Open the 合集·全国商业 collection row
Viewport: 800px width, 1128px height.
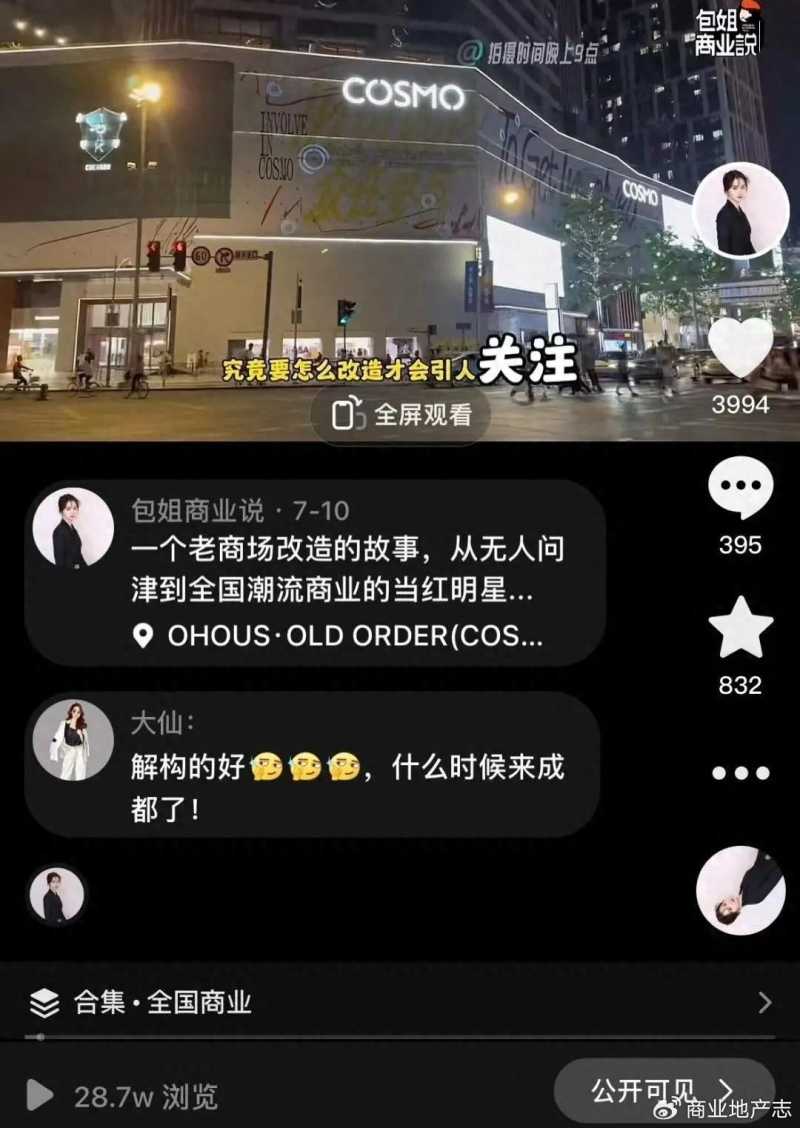click(x=400, y=1002)
